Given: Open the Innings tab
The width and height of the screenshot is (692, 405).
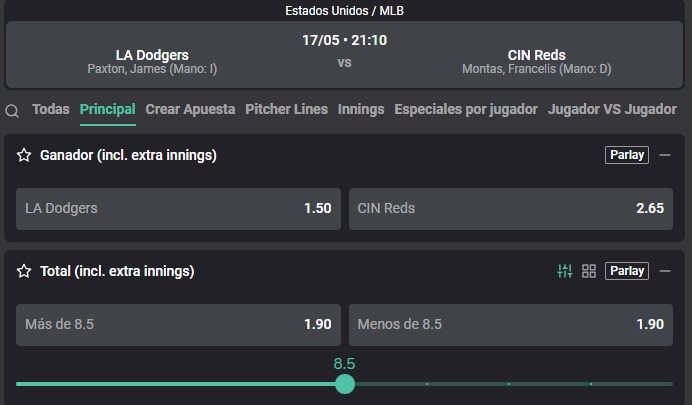Looking at the screenshot, I should coord(361,110).
